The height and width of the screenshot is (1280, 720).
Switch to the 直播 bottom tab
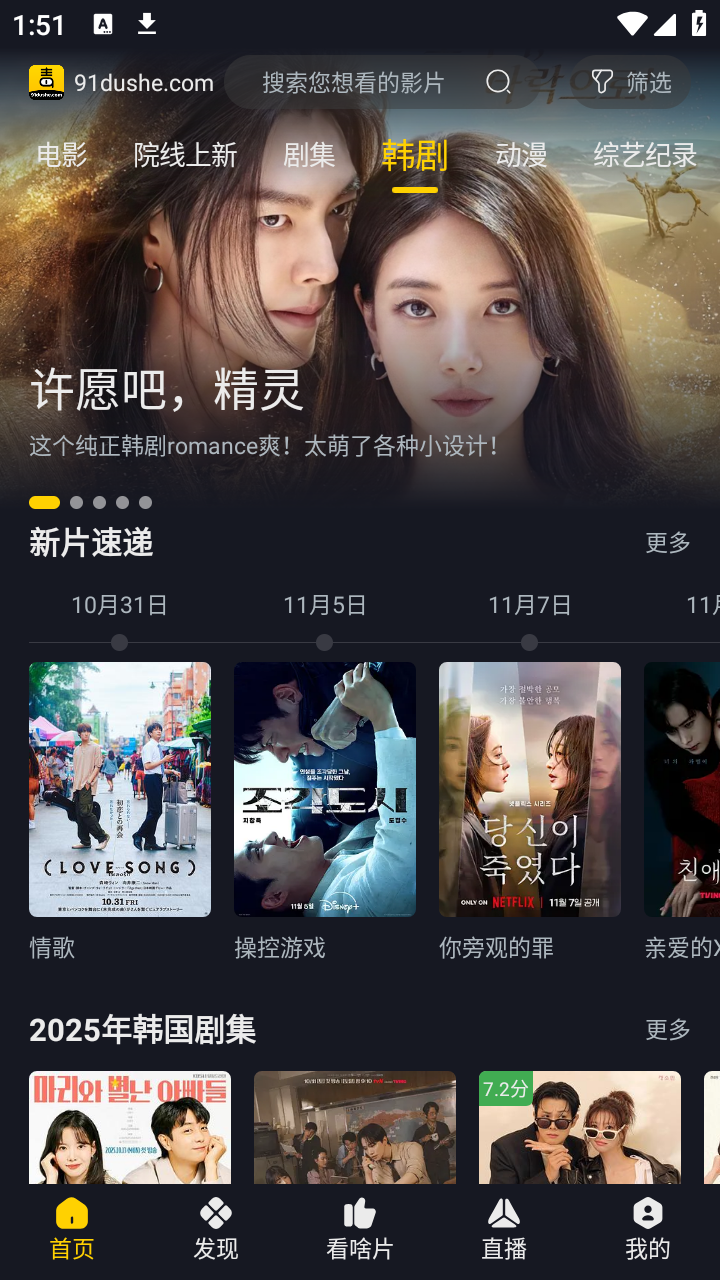pyautogui.click(x=504, y=1230)
